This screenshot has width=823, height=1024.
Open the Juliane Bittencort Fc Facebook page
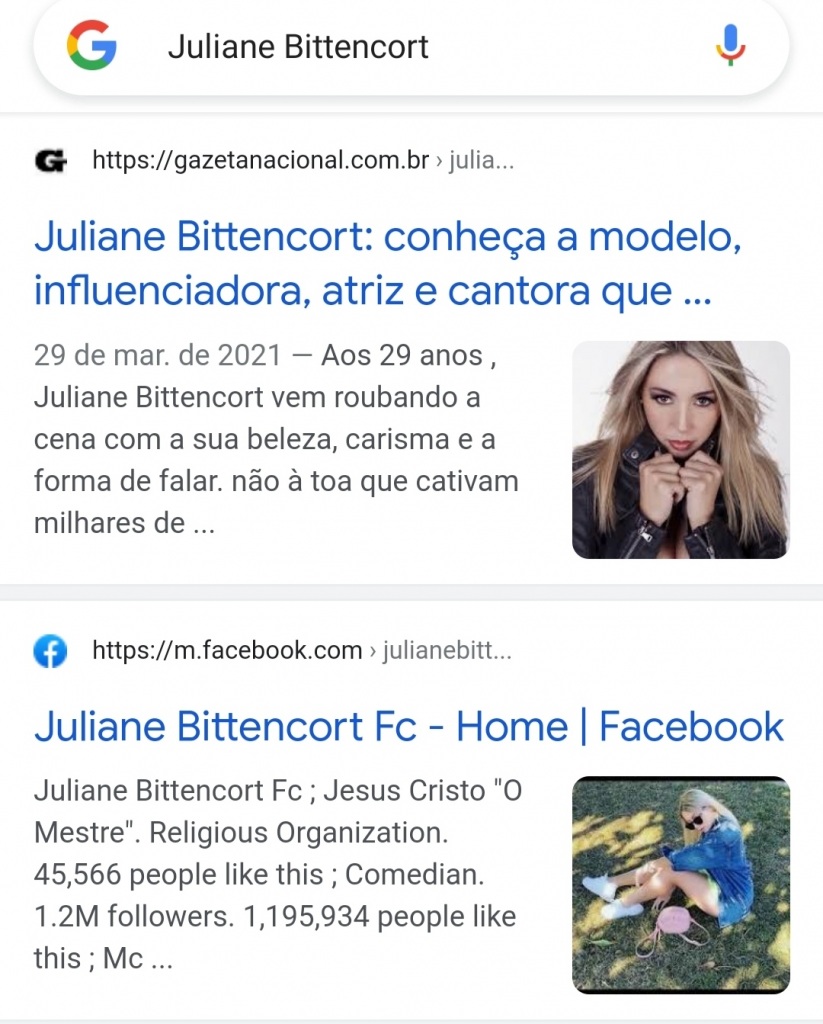tap(408, 726)
